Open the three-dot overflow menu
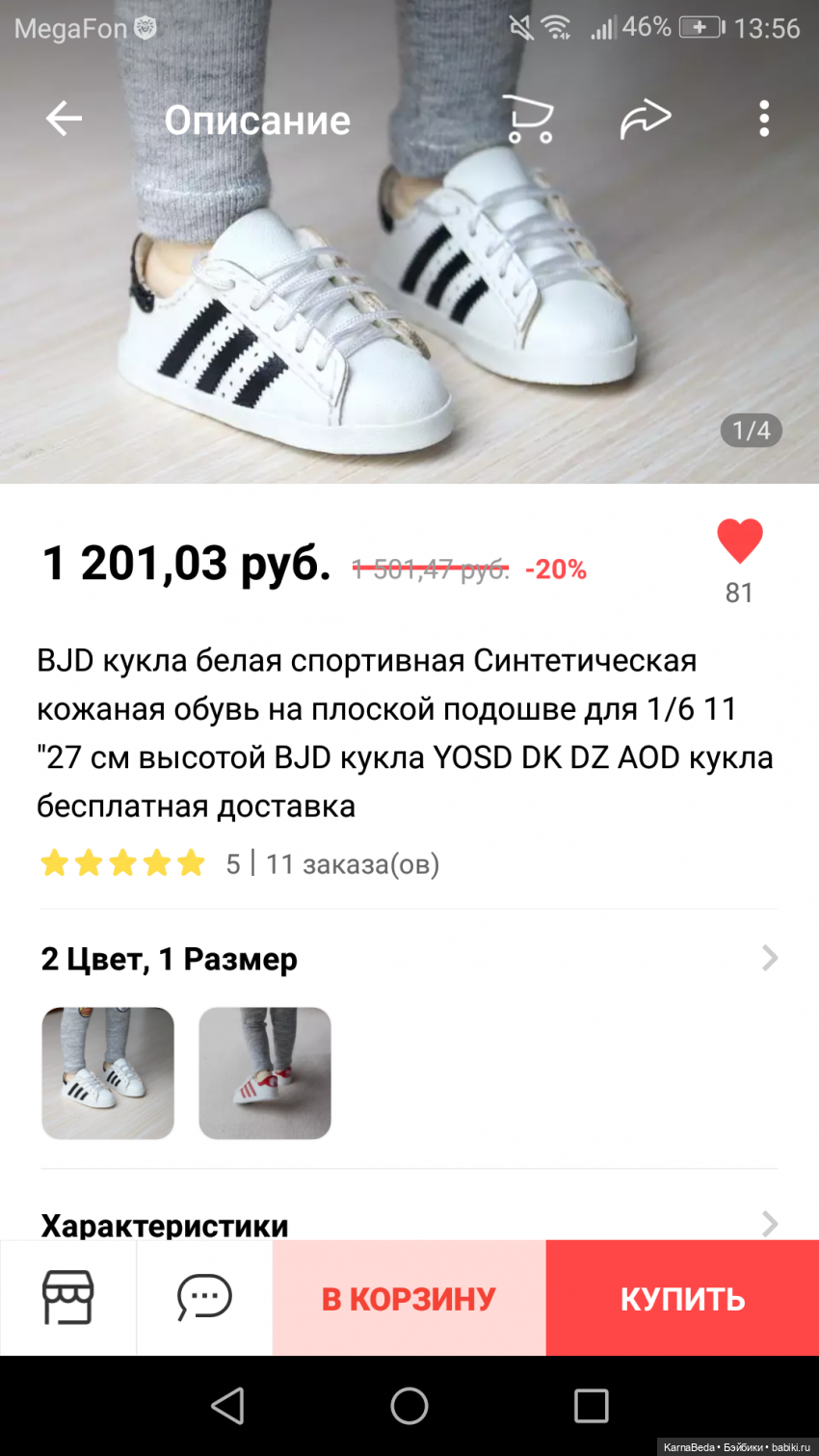Screen dimensions: 819x1456 tap(764, 119)
